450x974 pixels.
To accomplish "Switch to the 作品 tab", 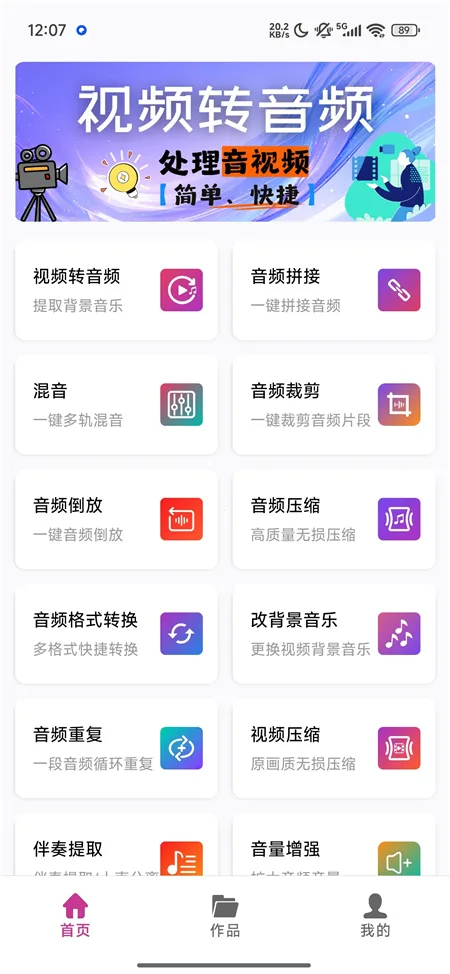I will [x=225, y=916].
